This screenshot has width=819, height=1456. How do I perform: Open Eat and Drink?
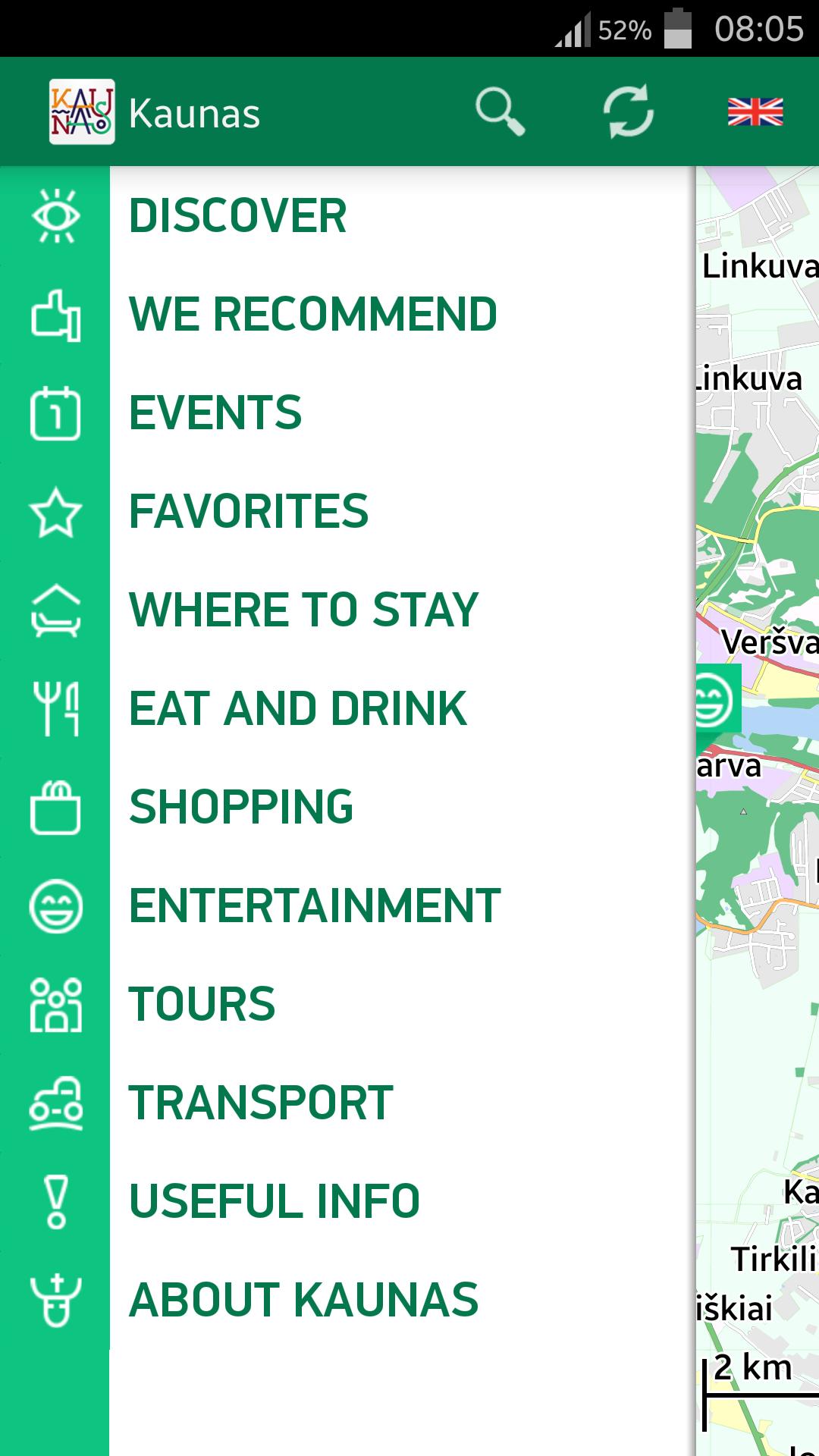(297, 708)
